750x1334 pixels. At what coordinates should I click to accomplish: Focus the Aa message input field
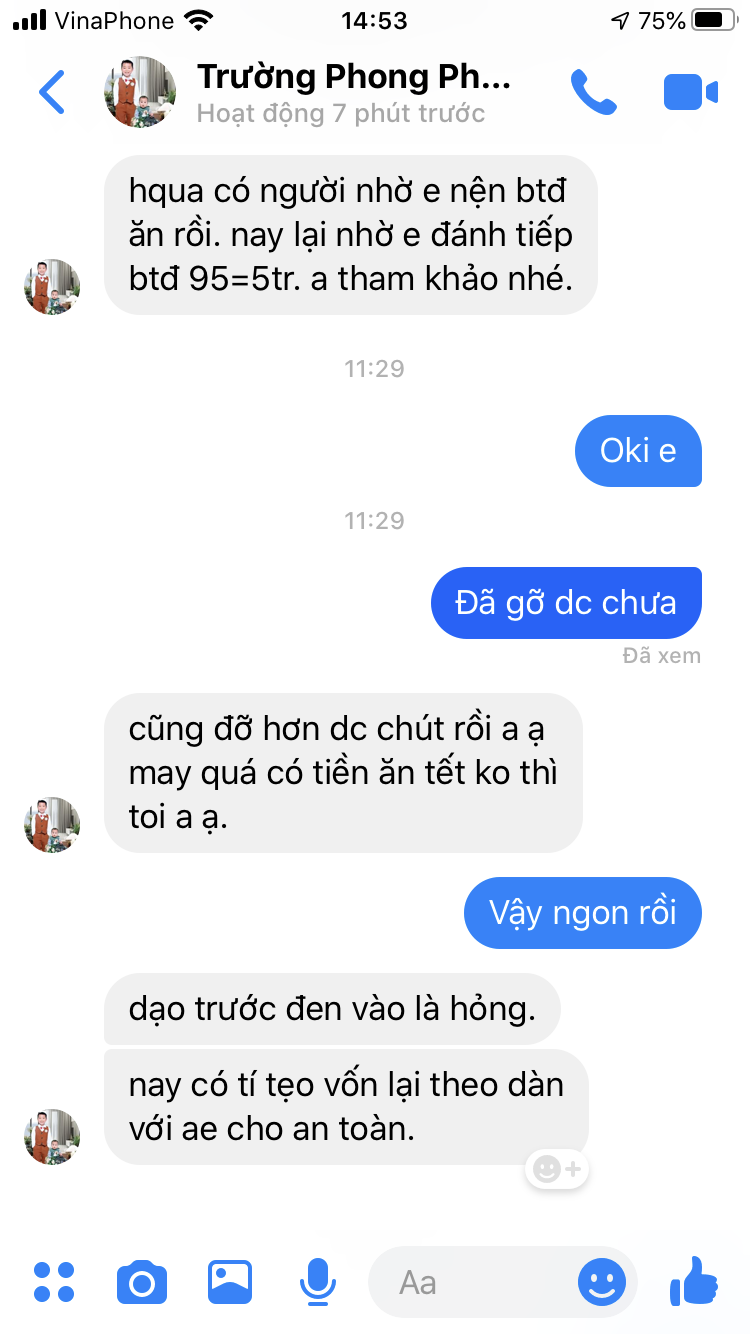(470, 1282)
